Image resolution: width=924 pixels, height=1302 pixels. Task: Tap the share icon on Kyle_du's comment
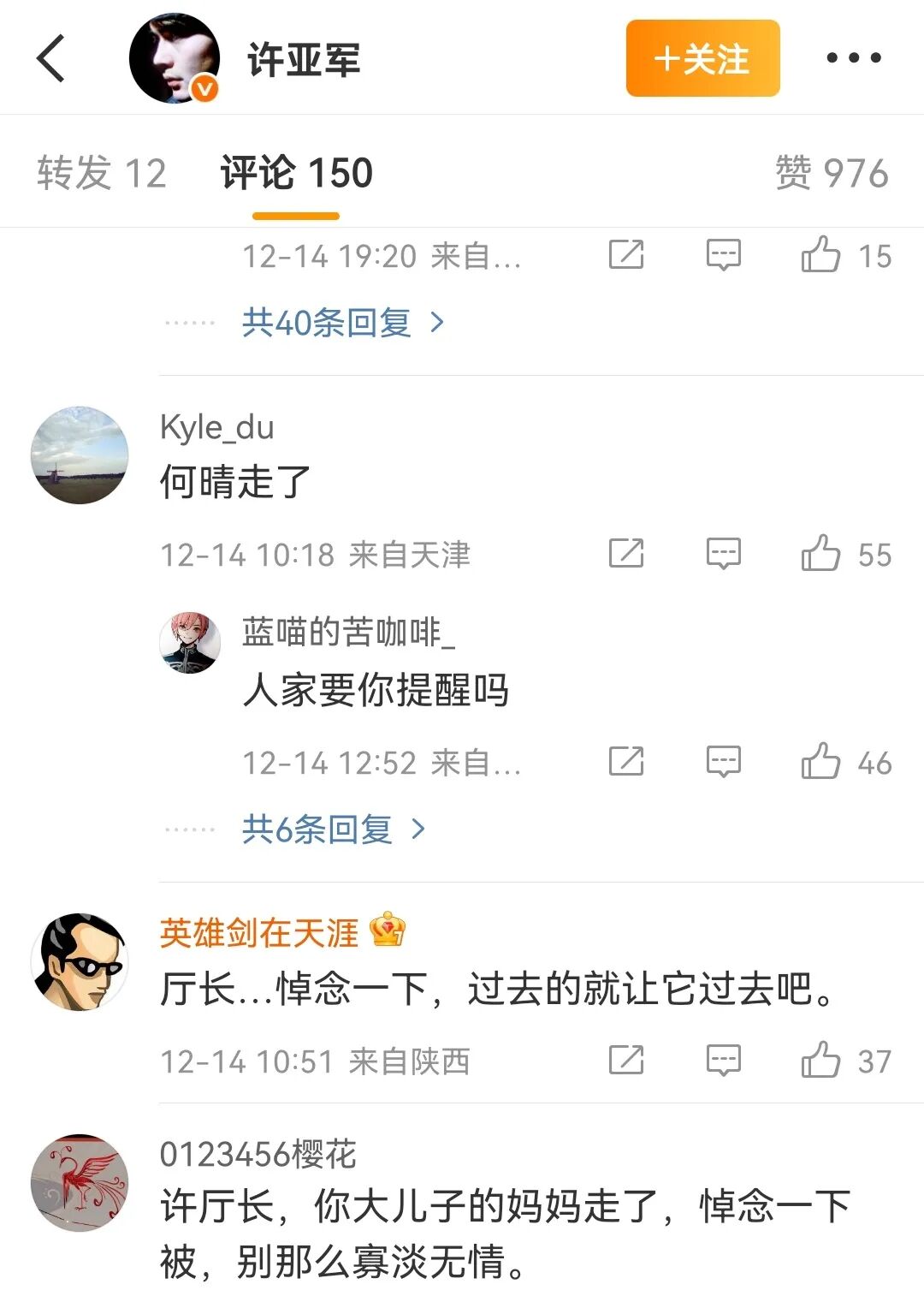tap(627, 554)
